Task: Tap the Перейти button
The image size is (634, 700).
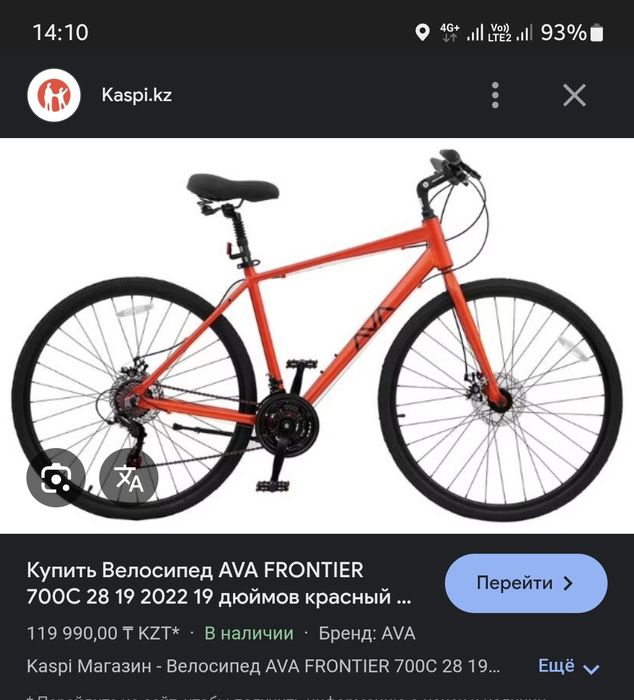Action: [525, 583]
